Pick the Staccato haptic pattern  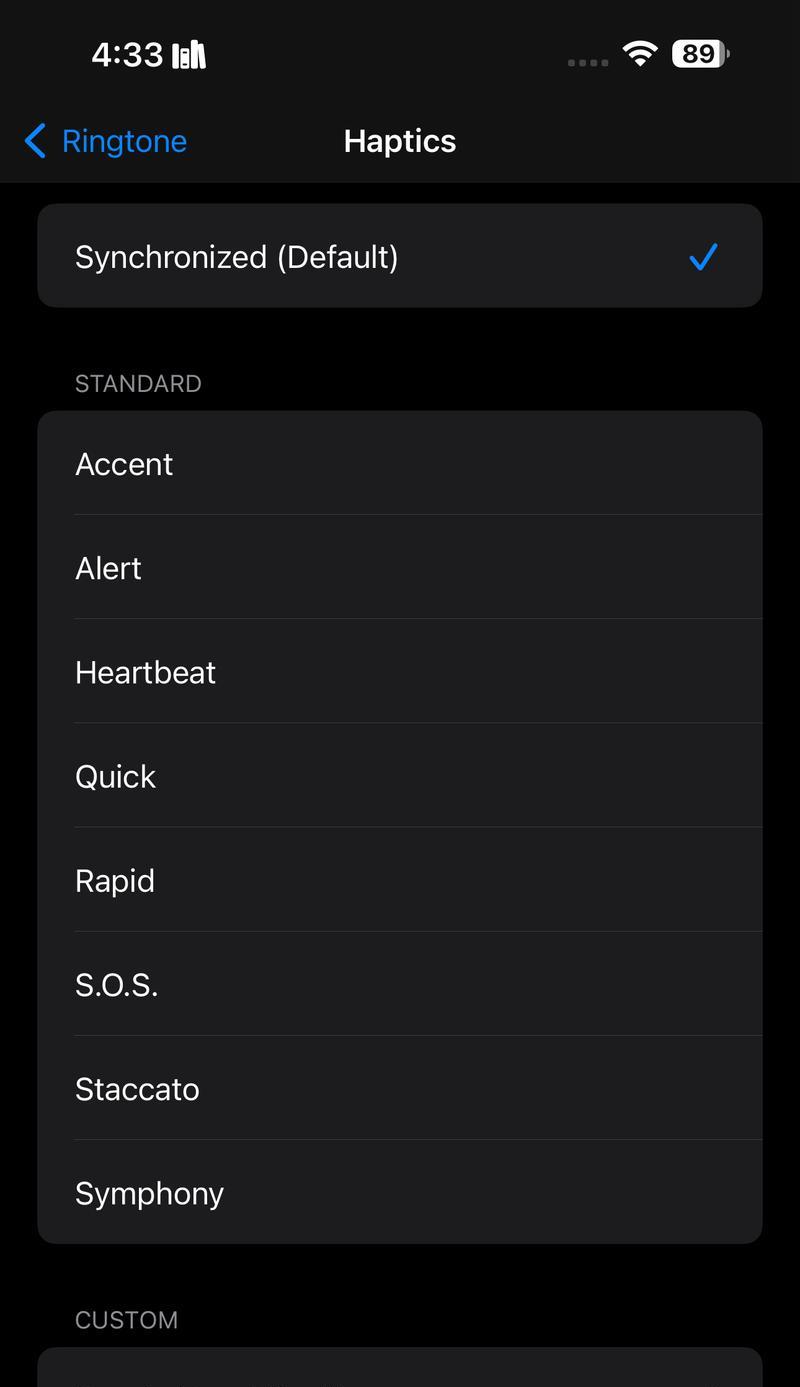(400, 1087)
